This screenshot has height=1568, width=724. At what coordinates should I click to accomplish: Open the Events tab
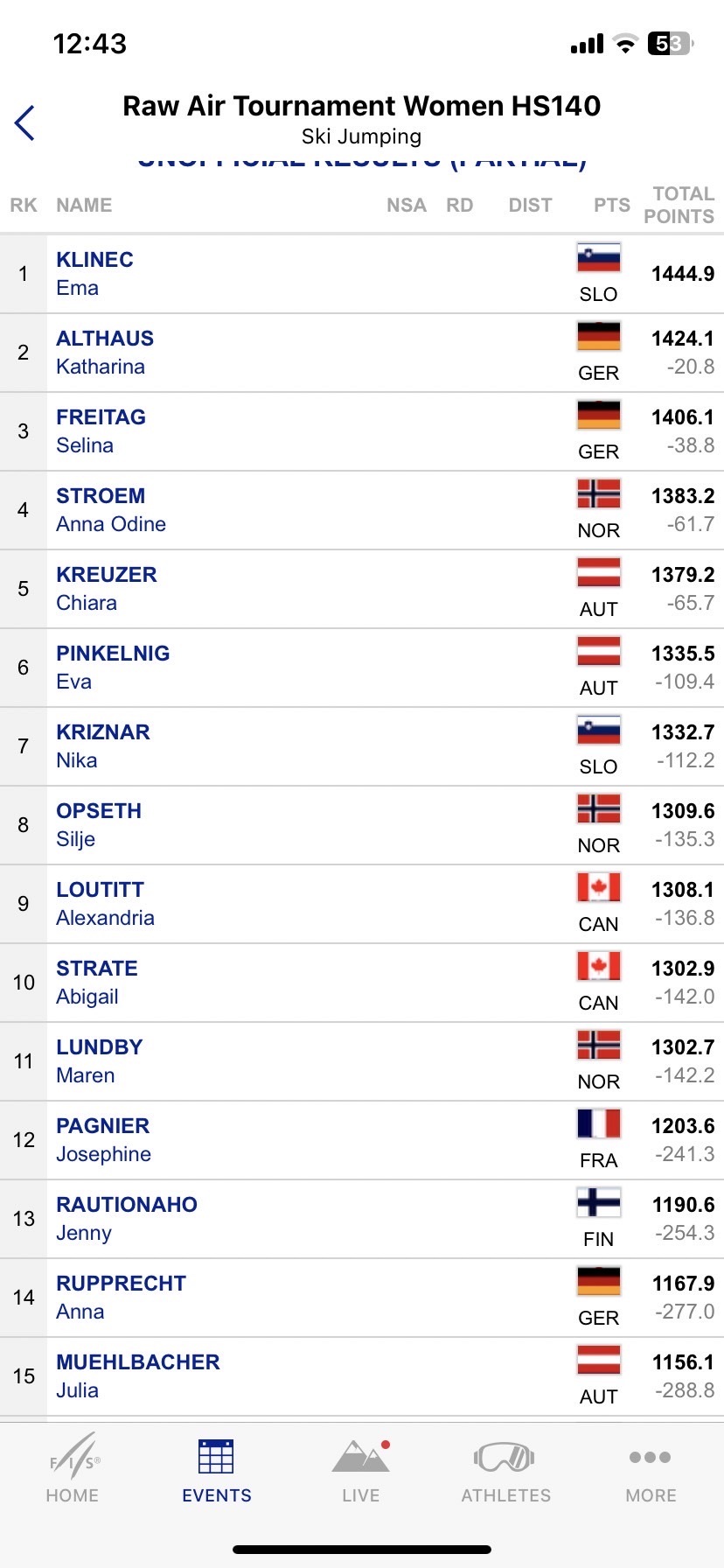[217, 1468]
